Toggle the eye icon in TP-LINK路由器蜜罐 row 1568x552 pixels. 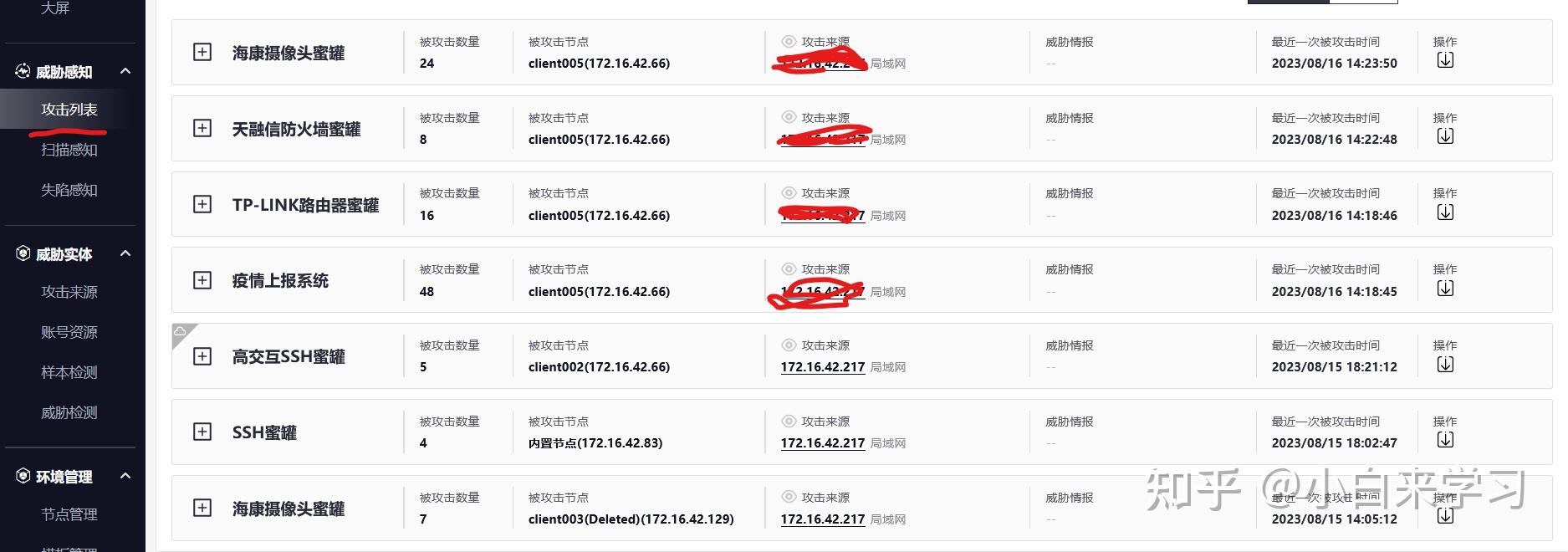[788, 193]
